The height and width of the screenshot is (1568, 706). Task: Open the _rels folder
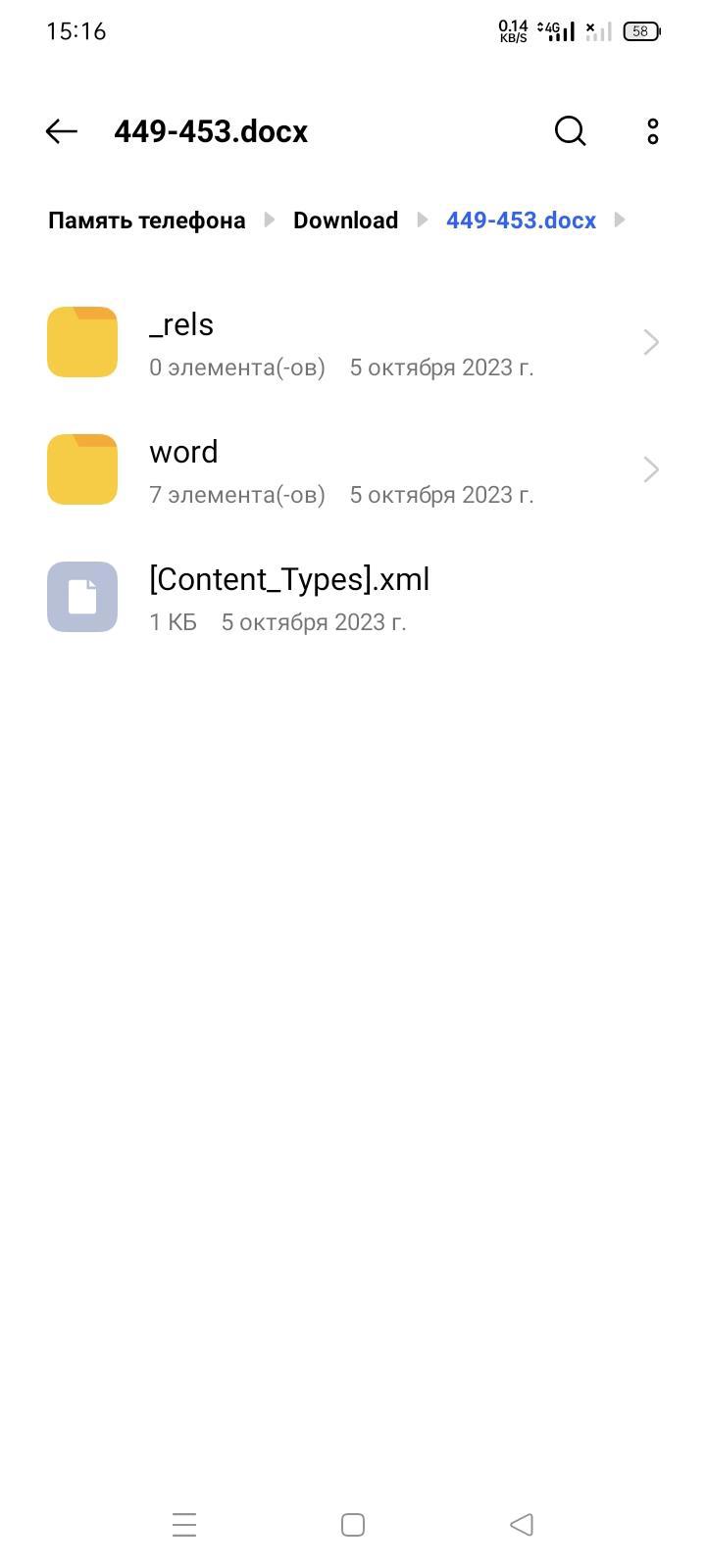(x=353, y=343)
